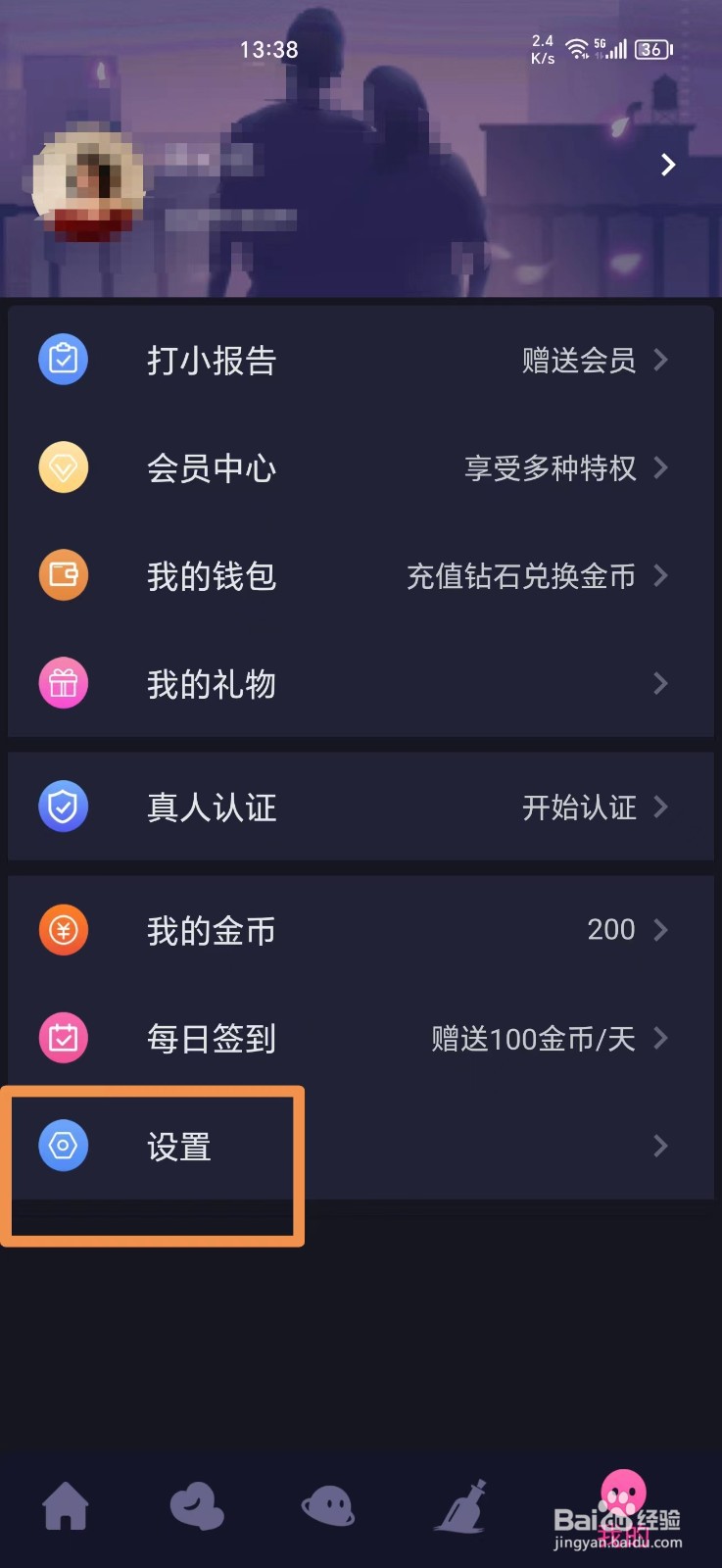Tap the 200 coin balance value
Viewport: 722px width, 1568px height.
pos(610,929)
